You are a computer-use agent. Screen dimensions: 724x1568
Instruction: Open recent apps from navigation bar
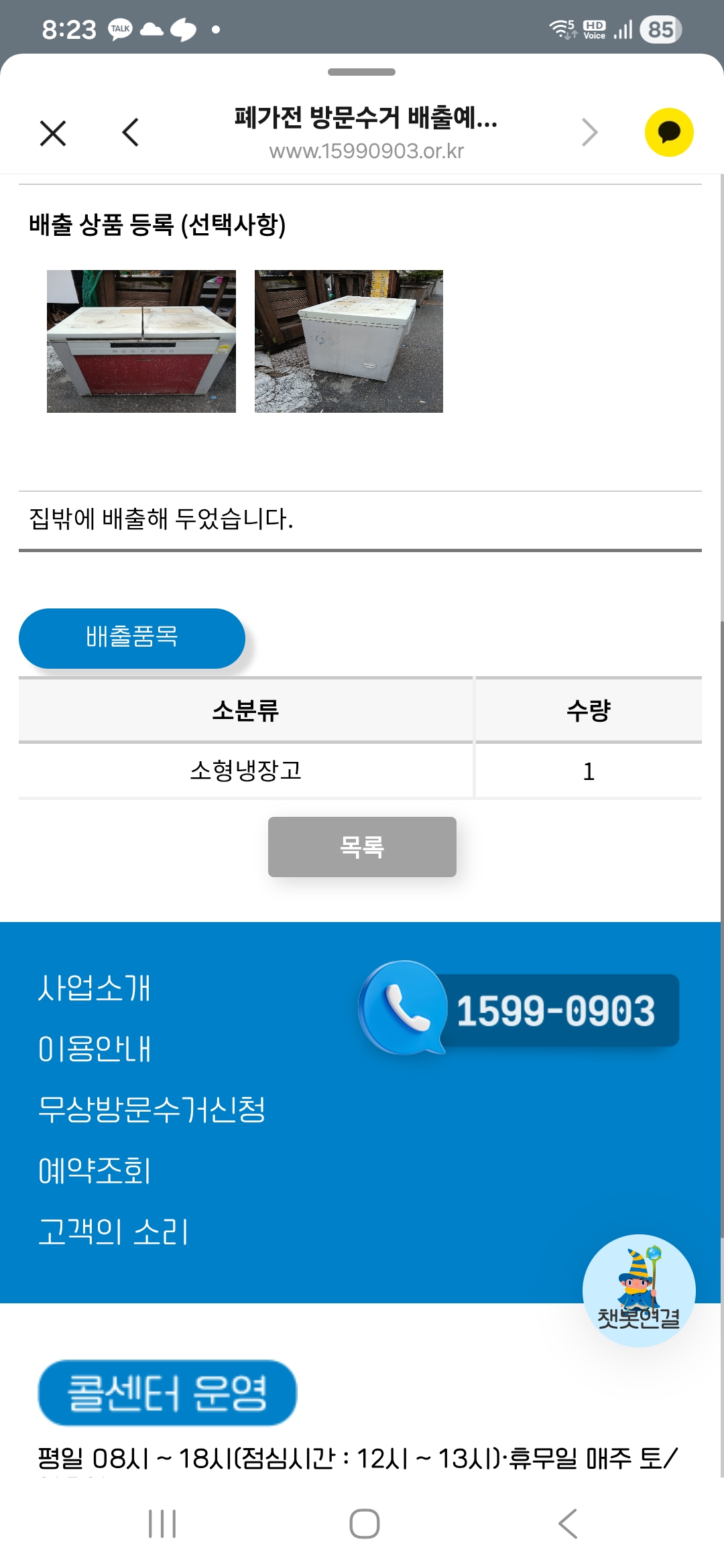(x=162, y=1524)
